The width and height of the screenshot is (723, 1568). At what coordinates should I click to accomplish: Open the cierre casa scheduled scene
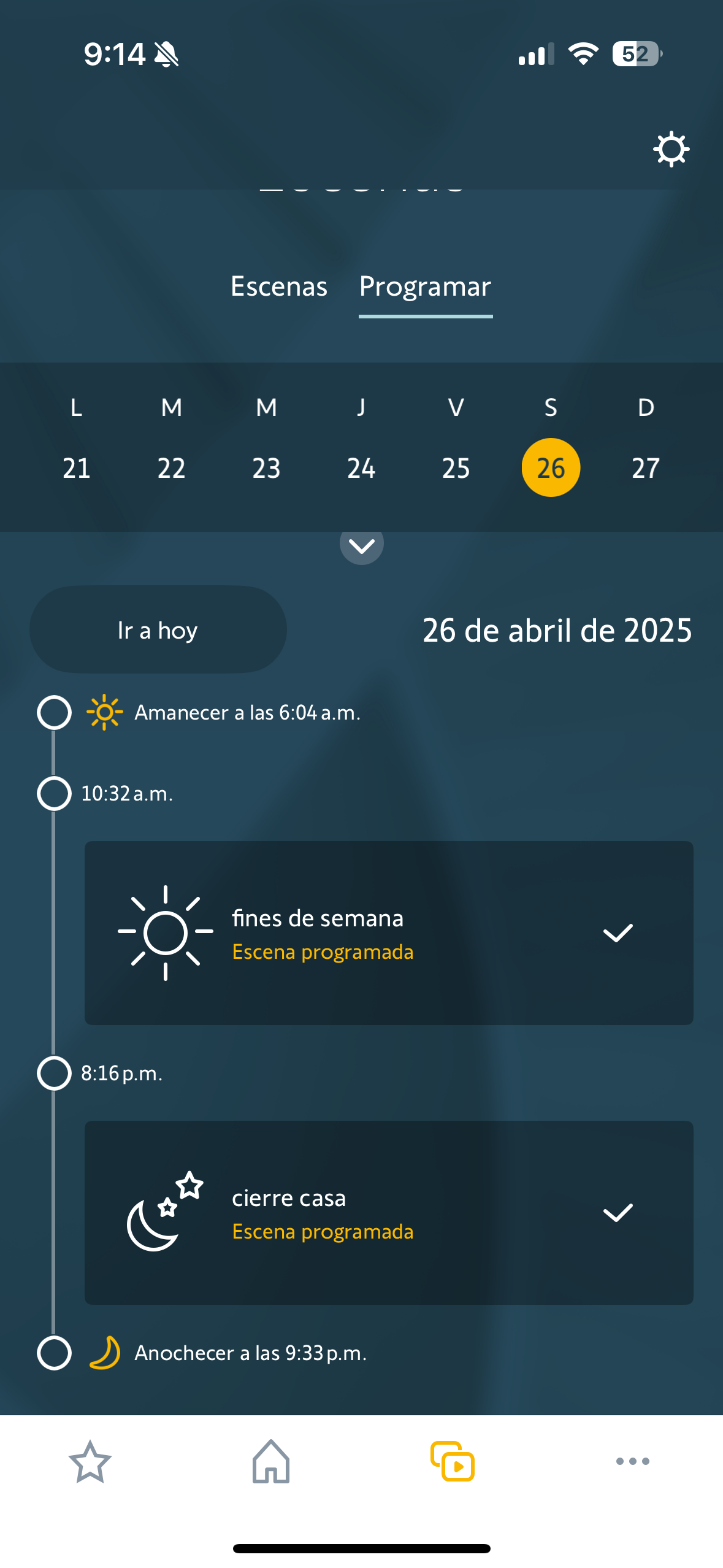(389, 1213)
